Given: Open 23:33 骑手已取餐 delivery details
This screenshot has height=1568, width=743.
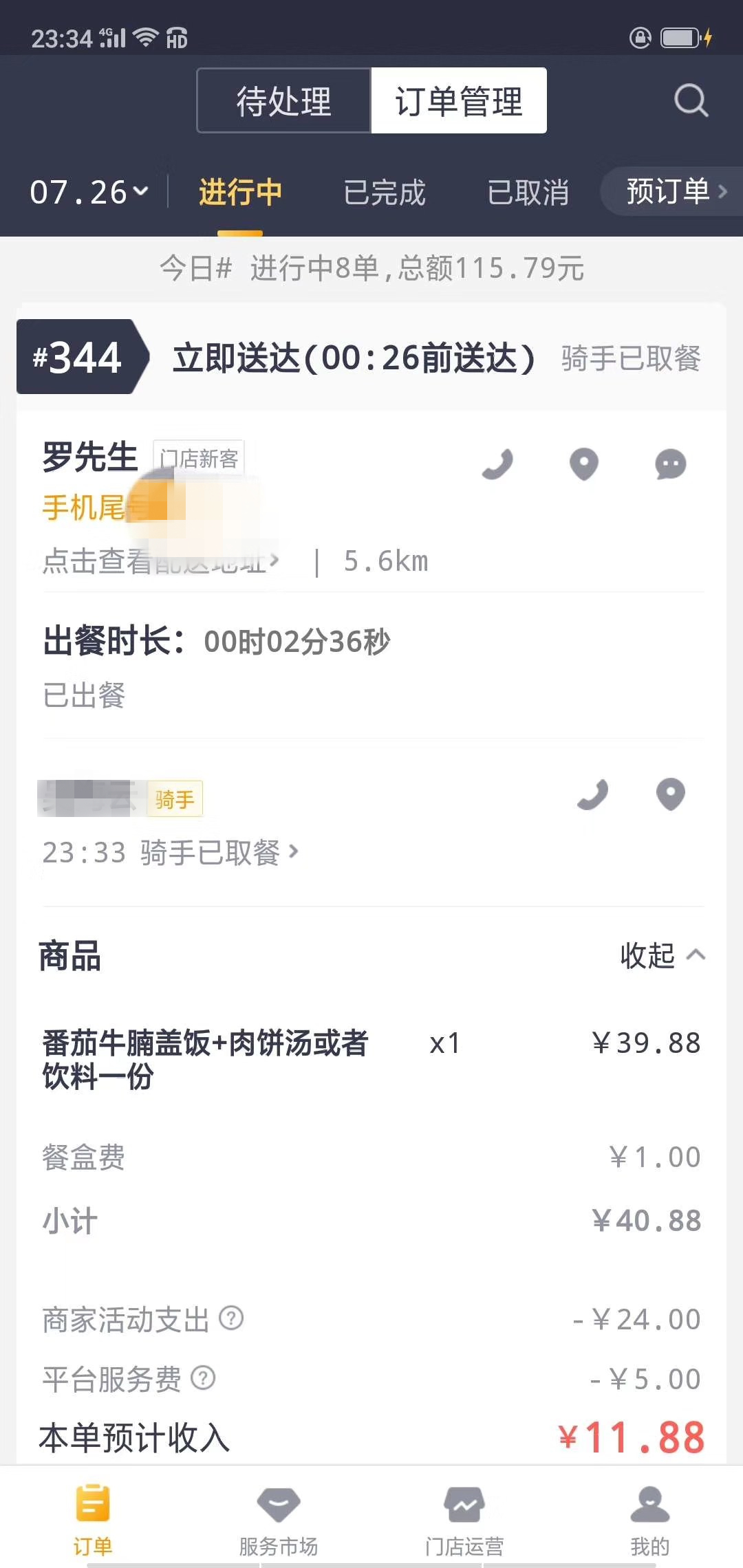Looking at the screenshot, I should pos(171,853).
